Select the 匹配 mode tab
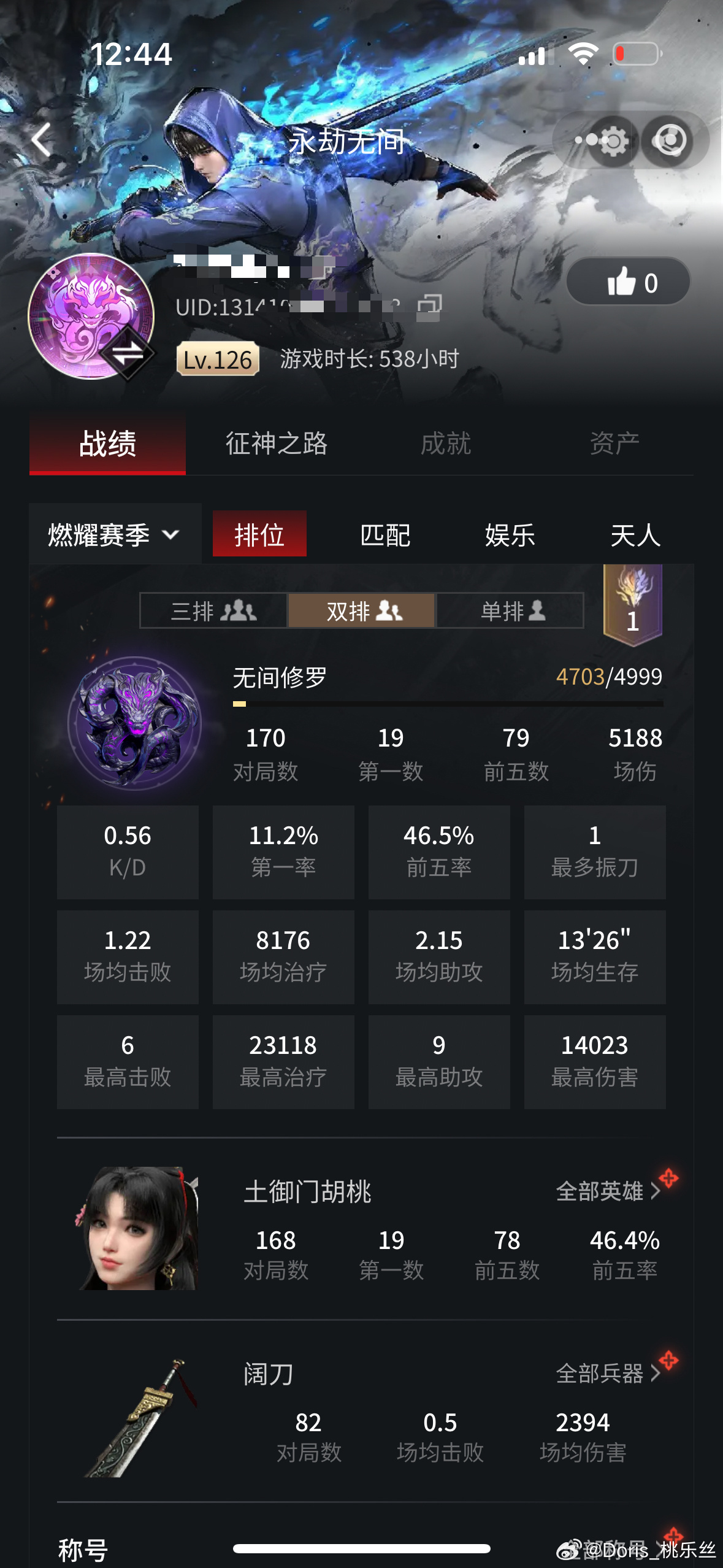The width and height of the screenshot is (723, 1568). 385,534
